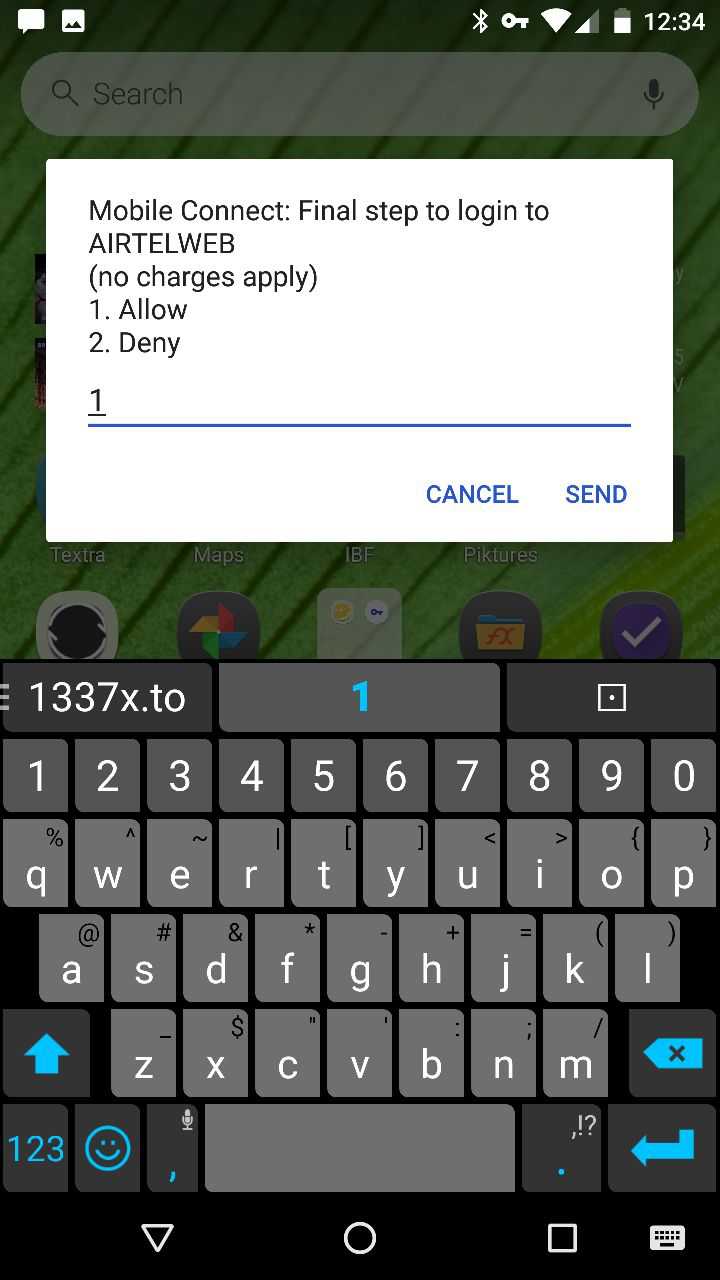Choose the suggested "1" in suggestion bar
Screen dimensions: 720x1280
click(360, 697)
